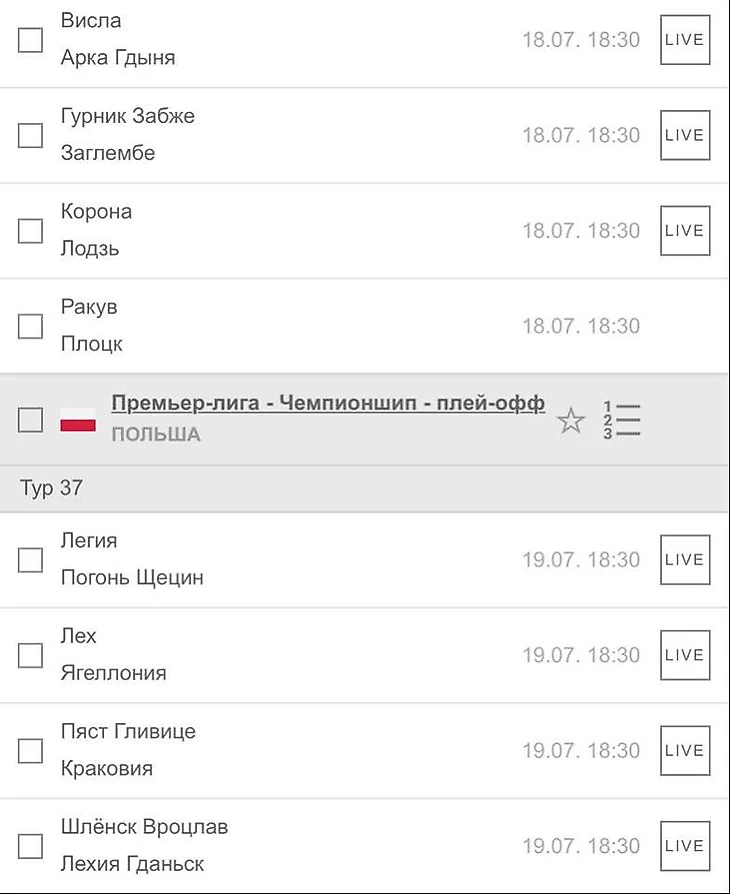This screenshot has height=894, width=730.
Task: Select the Лех vs Ягеллония checkbox
Action: click(x=31, y=655)
